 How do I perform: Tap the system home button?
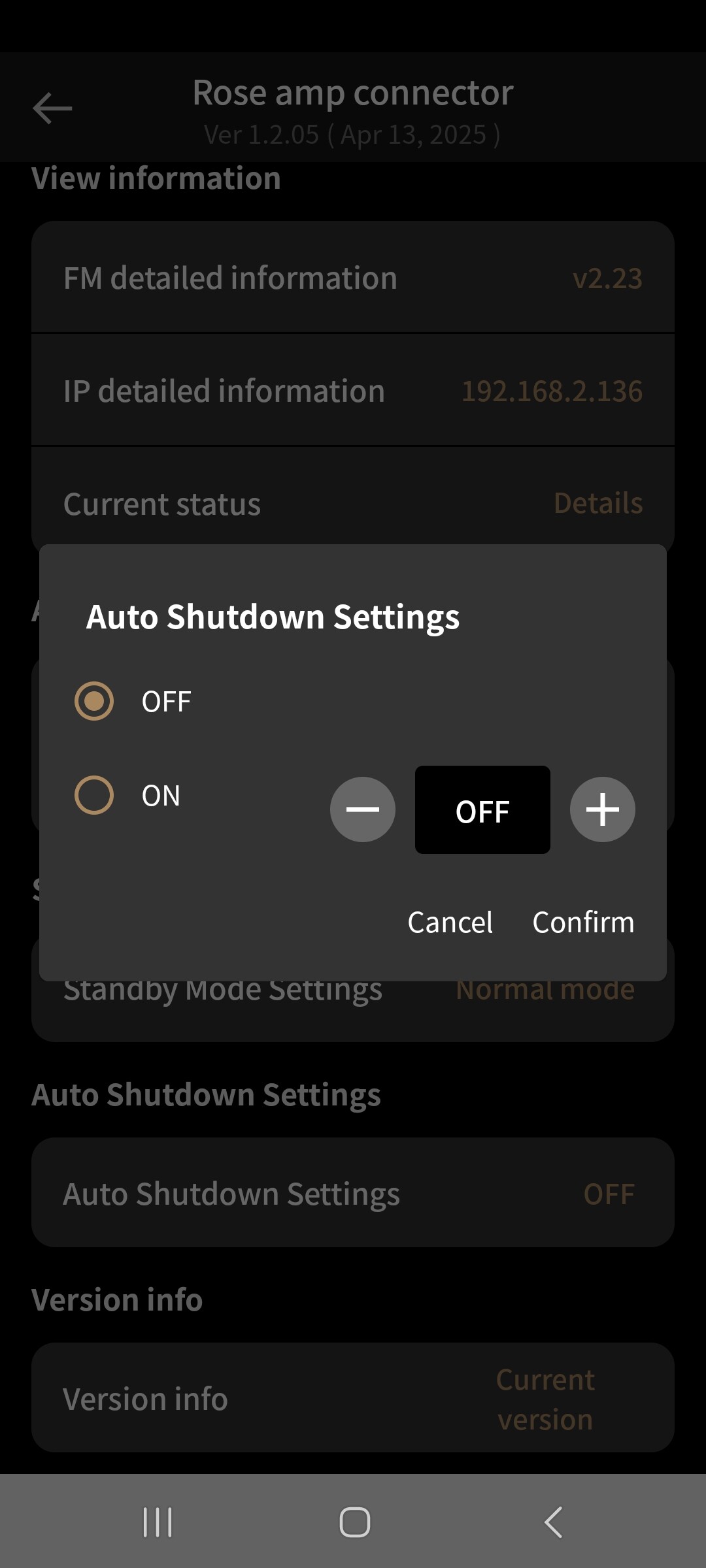pyautogui.click(x=355, y=1522)
